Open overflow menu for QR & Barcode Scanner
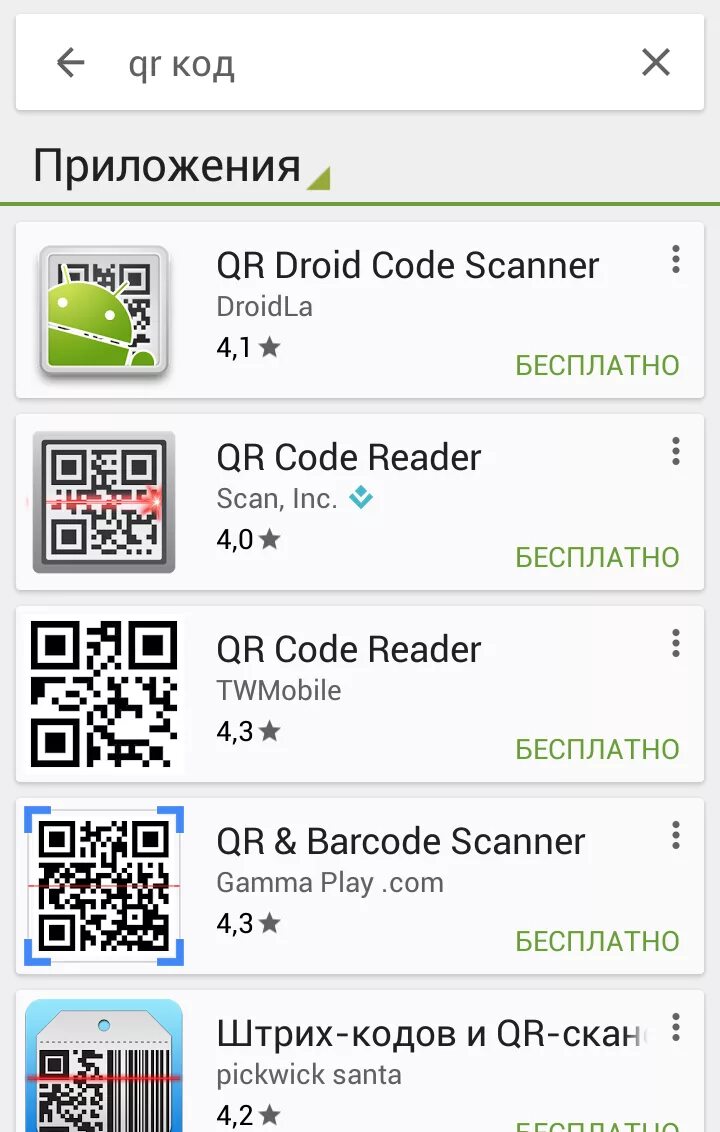The width and height of the screenshot is (720, 1132). tap(676, 836)
